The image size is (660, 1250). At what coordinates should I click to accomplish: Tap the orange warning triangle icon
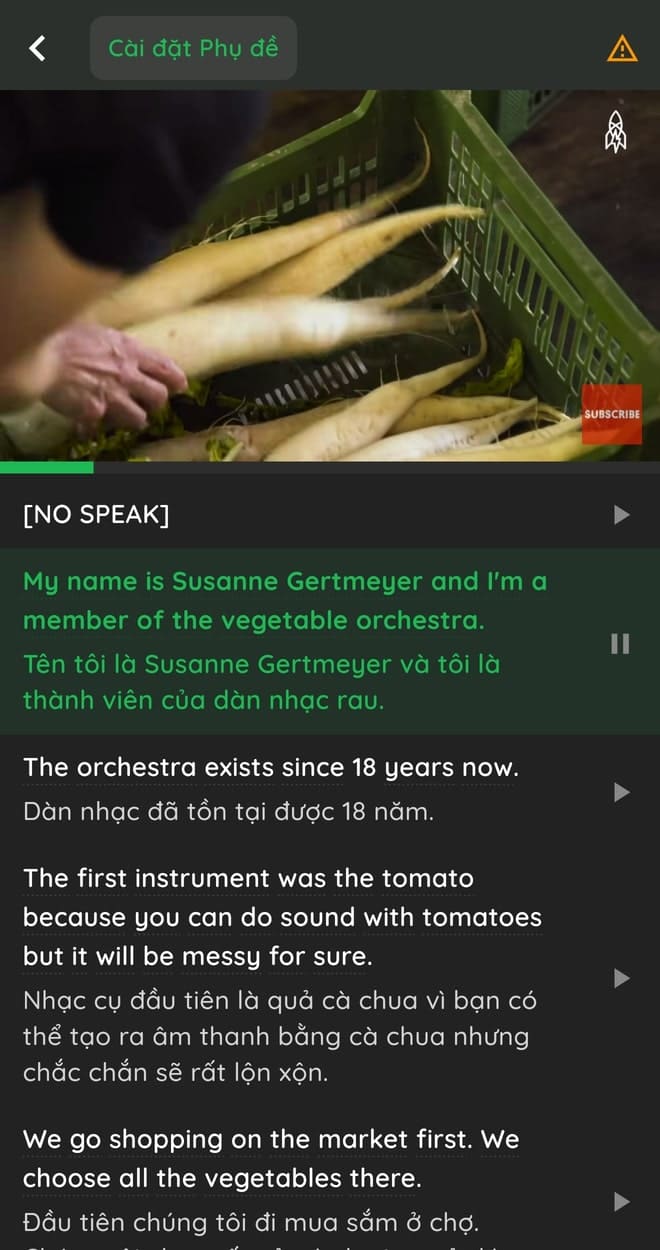coord(621,48)
